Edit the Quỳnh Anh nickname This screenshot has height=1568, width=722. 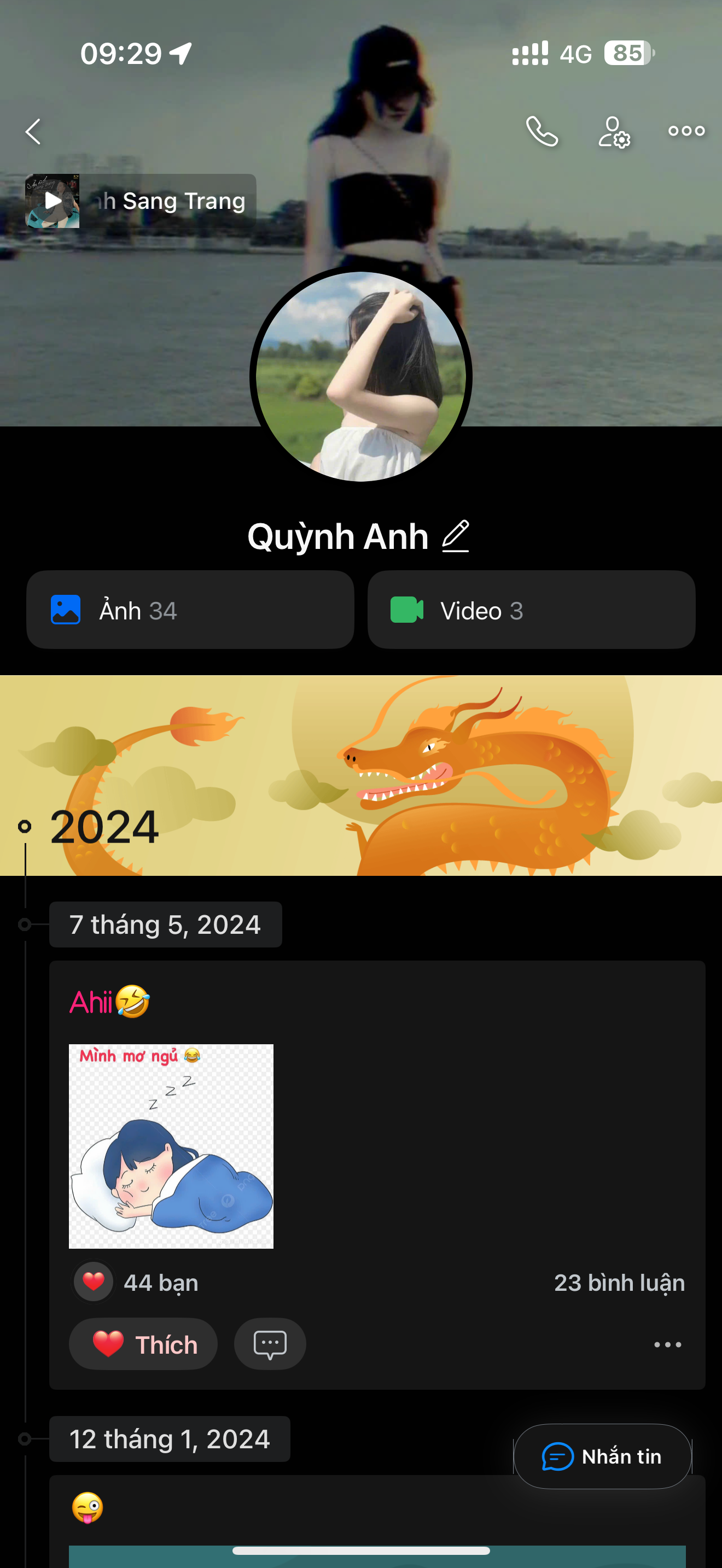(456, 536)
